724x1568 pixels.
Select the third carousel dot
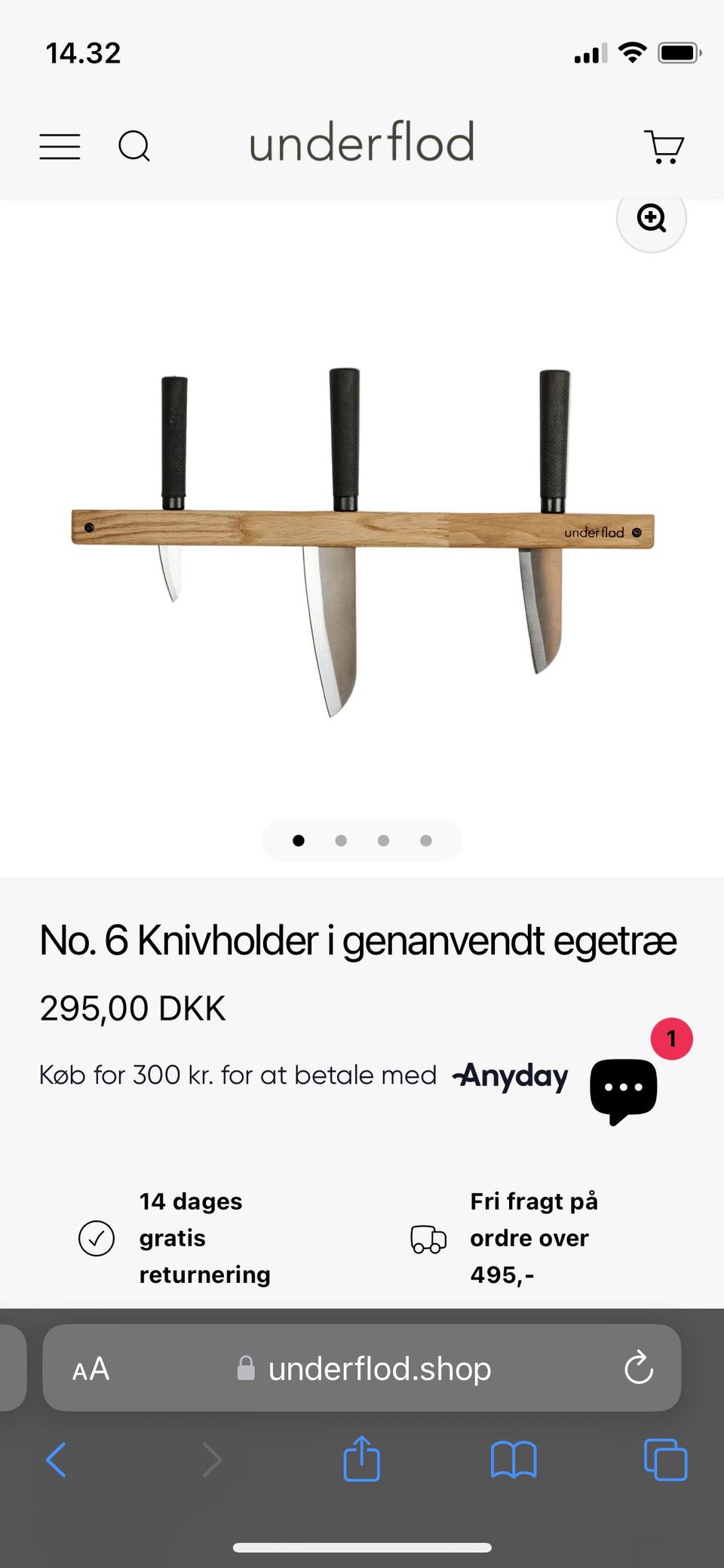383,840
